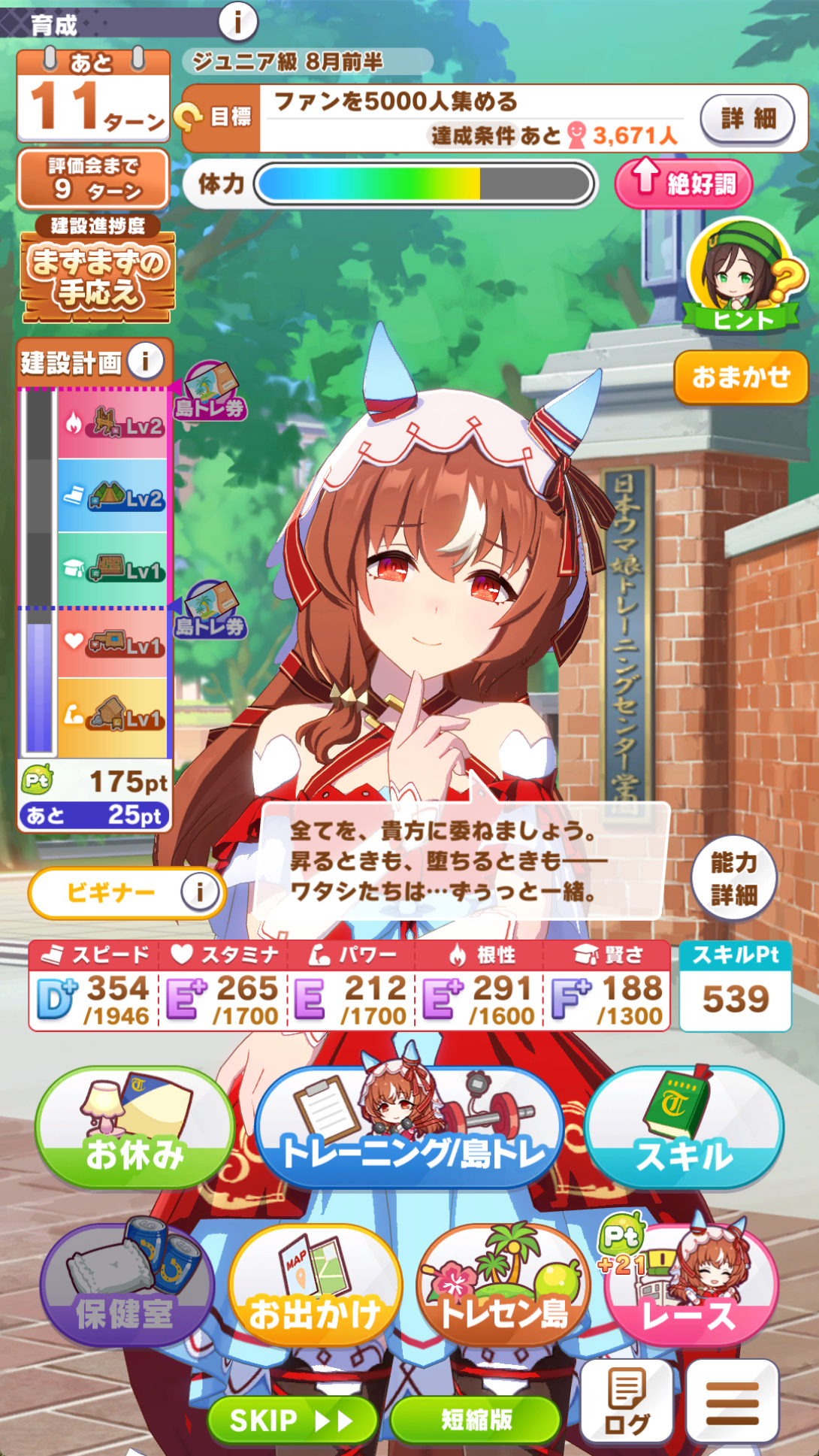The height and width of the screenshot is (1456, 819).
Task: View the 絶好調 mood status
Action: pyautogui.click(x=683, y=183)
